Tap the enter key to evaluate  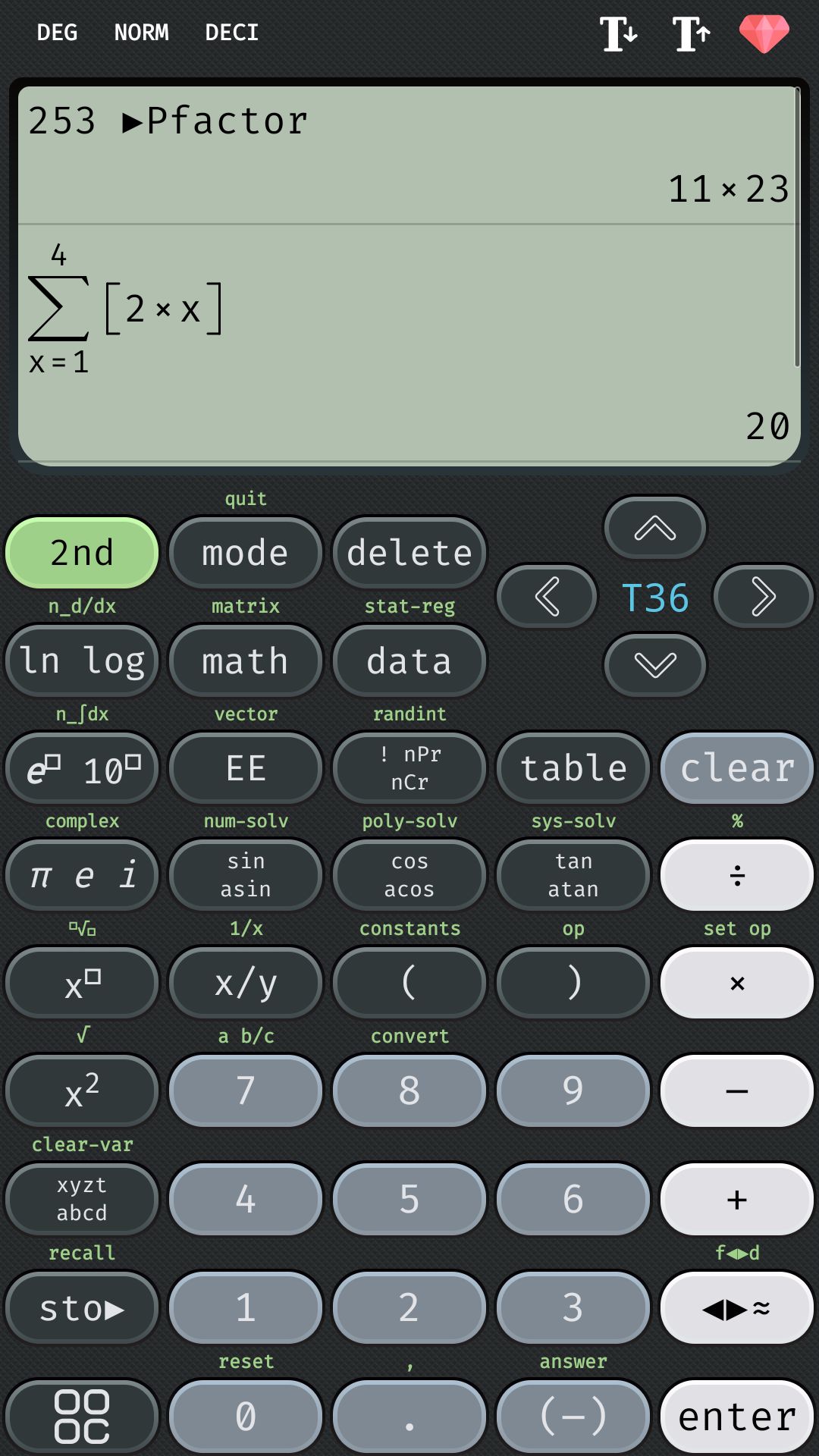737,1416
